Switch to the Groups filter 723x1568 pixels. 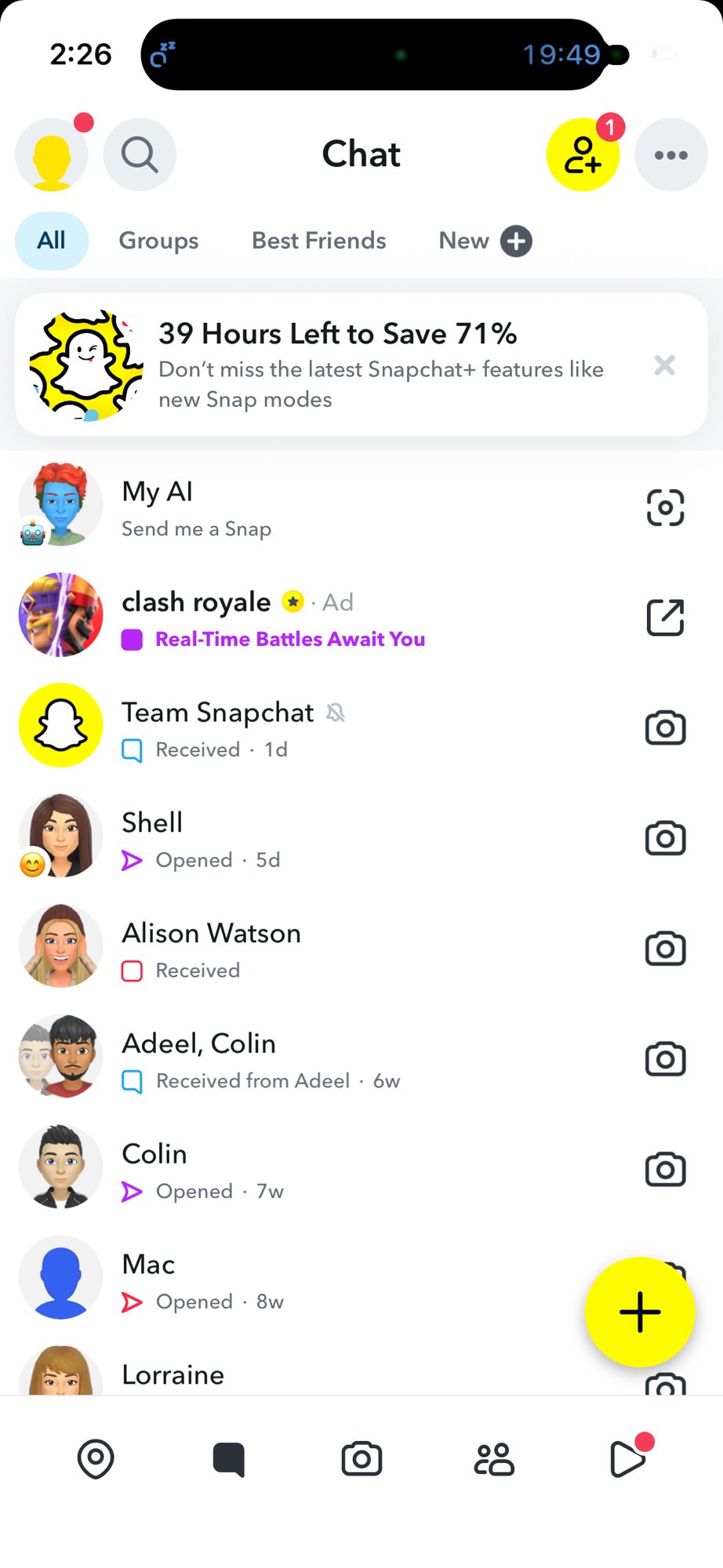click(158, 241)
